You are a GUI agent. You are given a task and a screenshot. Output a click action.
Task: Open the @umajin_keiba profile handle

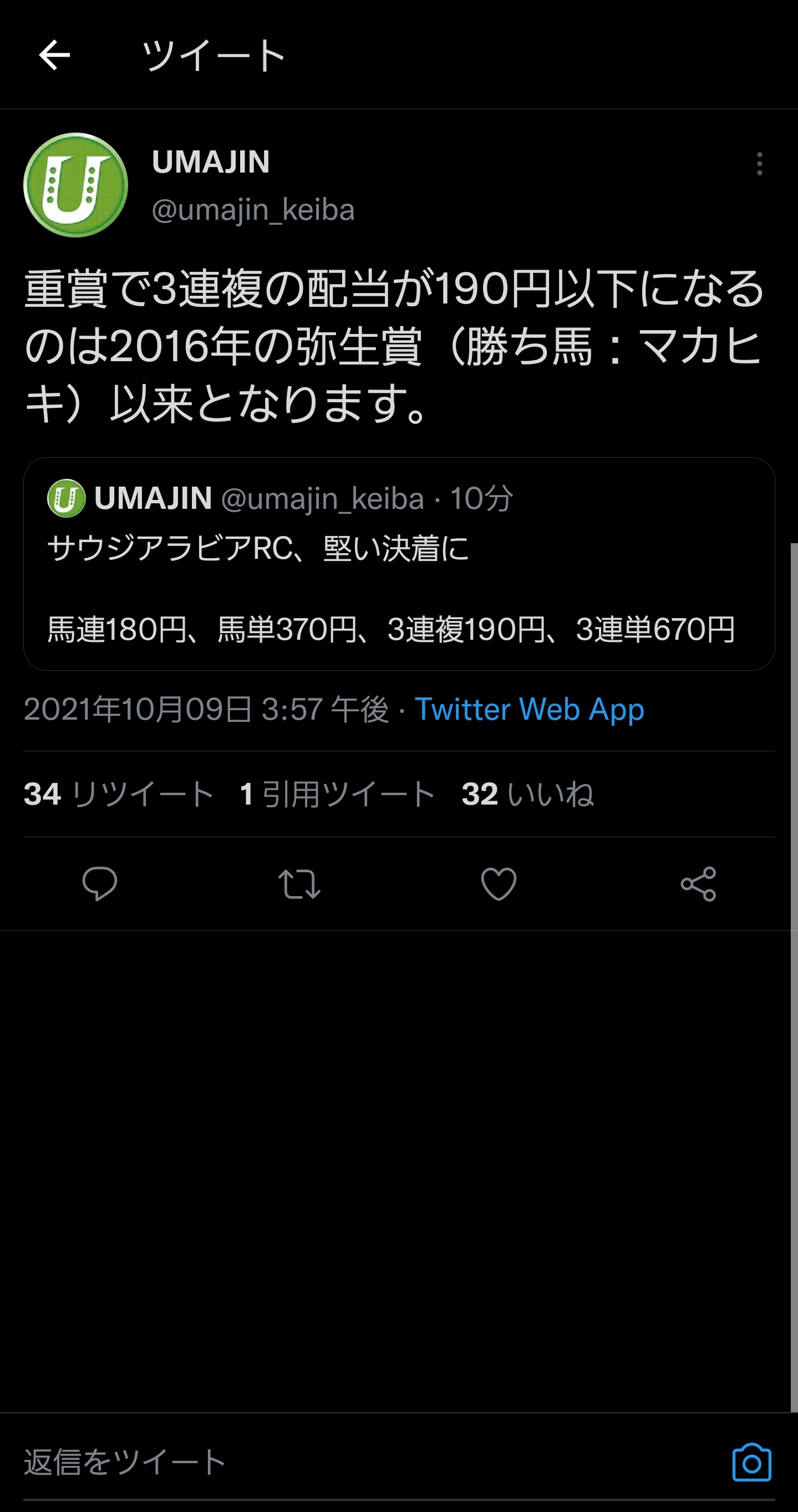pos(253,210)
